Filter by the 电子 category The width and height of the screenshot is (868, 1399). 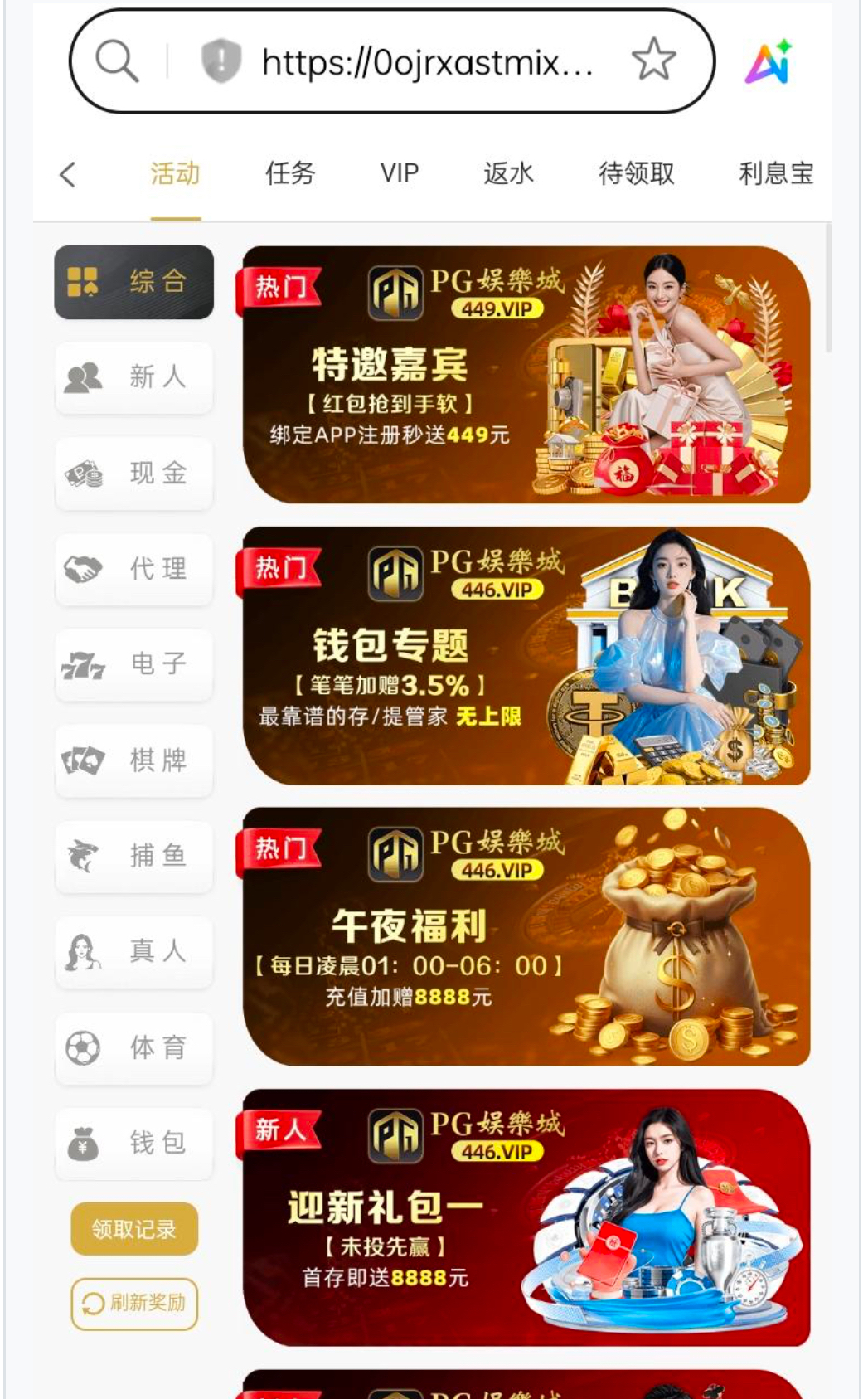point(133,664)
